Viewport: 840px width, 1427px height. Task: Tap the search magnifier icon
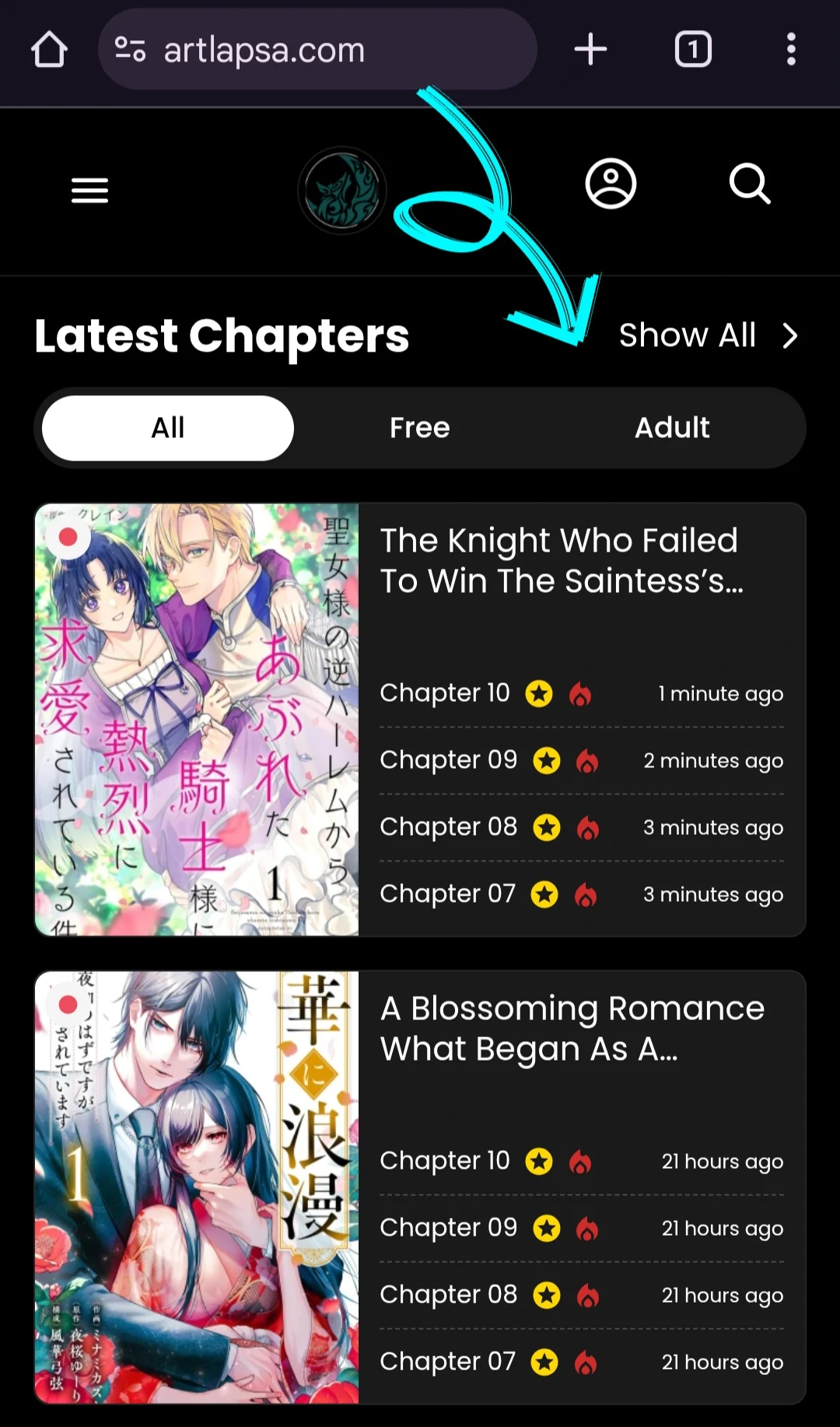pyautogui.click(x=750, y=184)
